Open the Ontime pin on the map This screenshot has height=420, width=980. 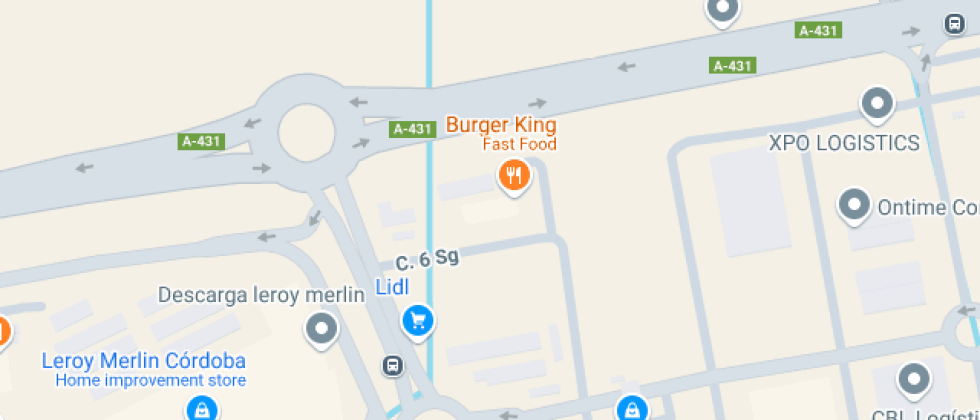tap(853, 206)
